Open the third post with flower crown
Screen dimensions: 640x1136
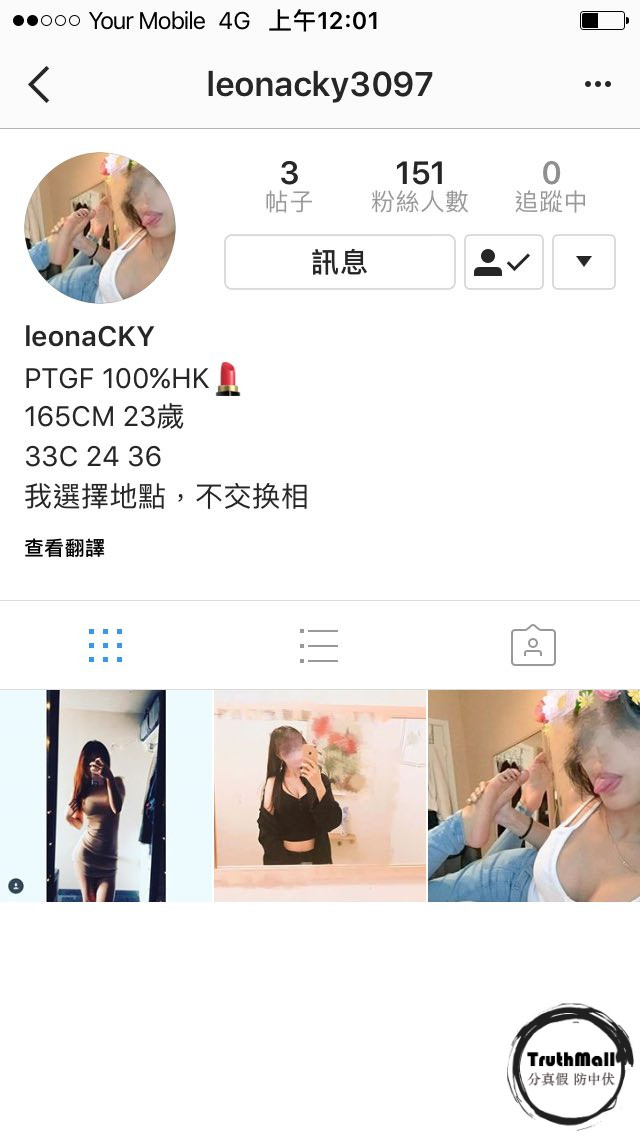pyautogui.click(x=534, y=796)
